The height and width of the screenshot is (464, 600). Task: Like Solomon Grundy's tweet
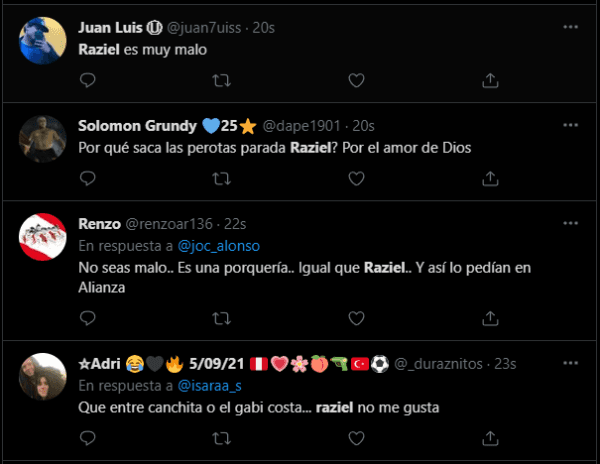(x=355, y=177)
